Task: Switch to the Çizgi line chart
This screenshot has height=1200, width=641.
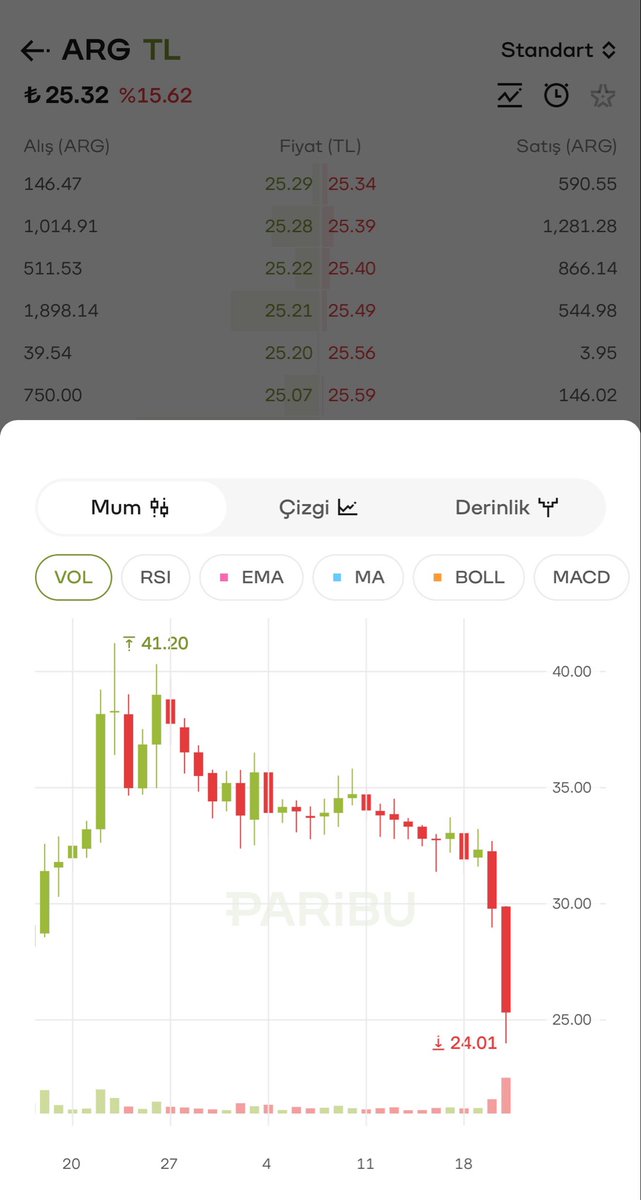Action: pyautogui.click(x=319, y=507)
